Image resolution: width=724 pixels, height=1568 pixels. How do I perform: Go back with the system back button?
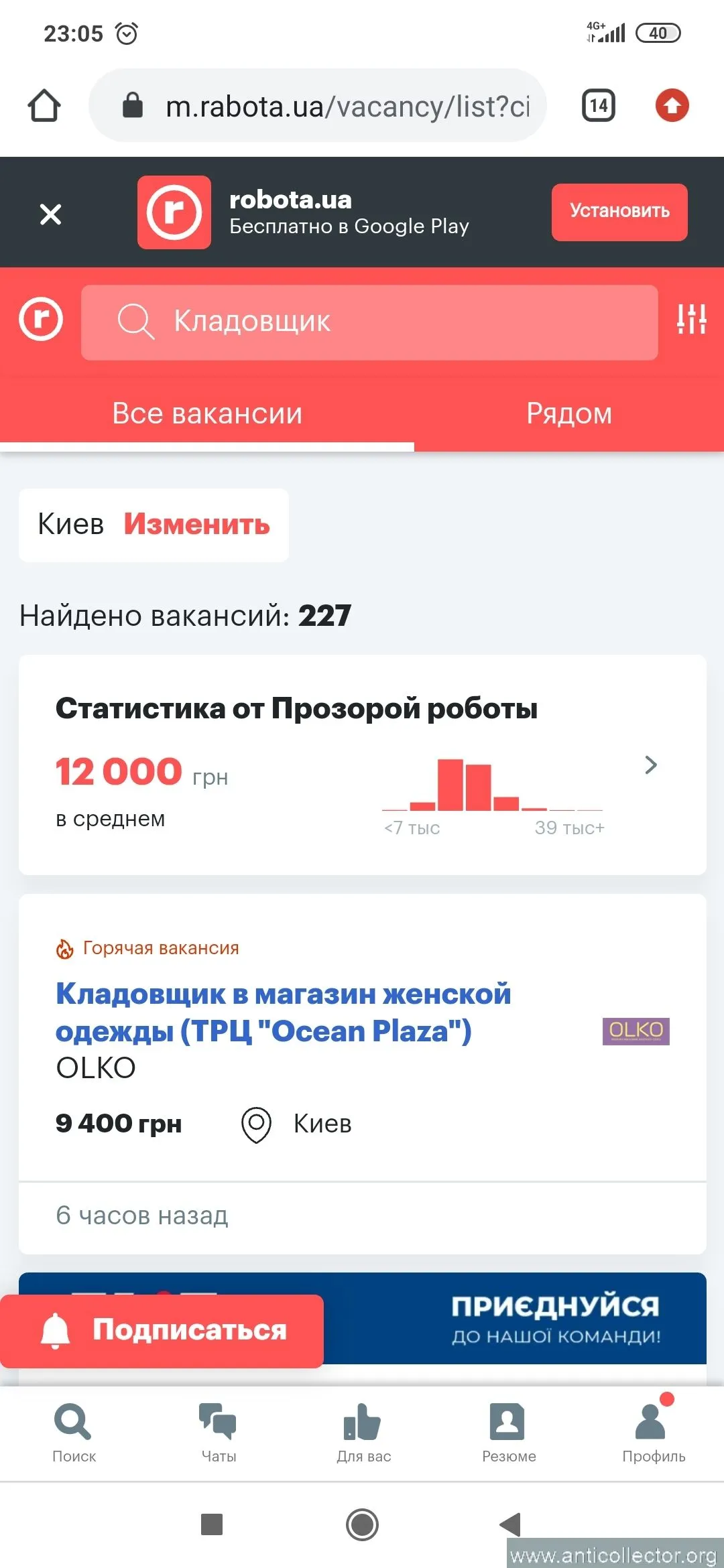click(511, 1524)
